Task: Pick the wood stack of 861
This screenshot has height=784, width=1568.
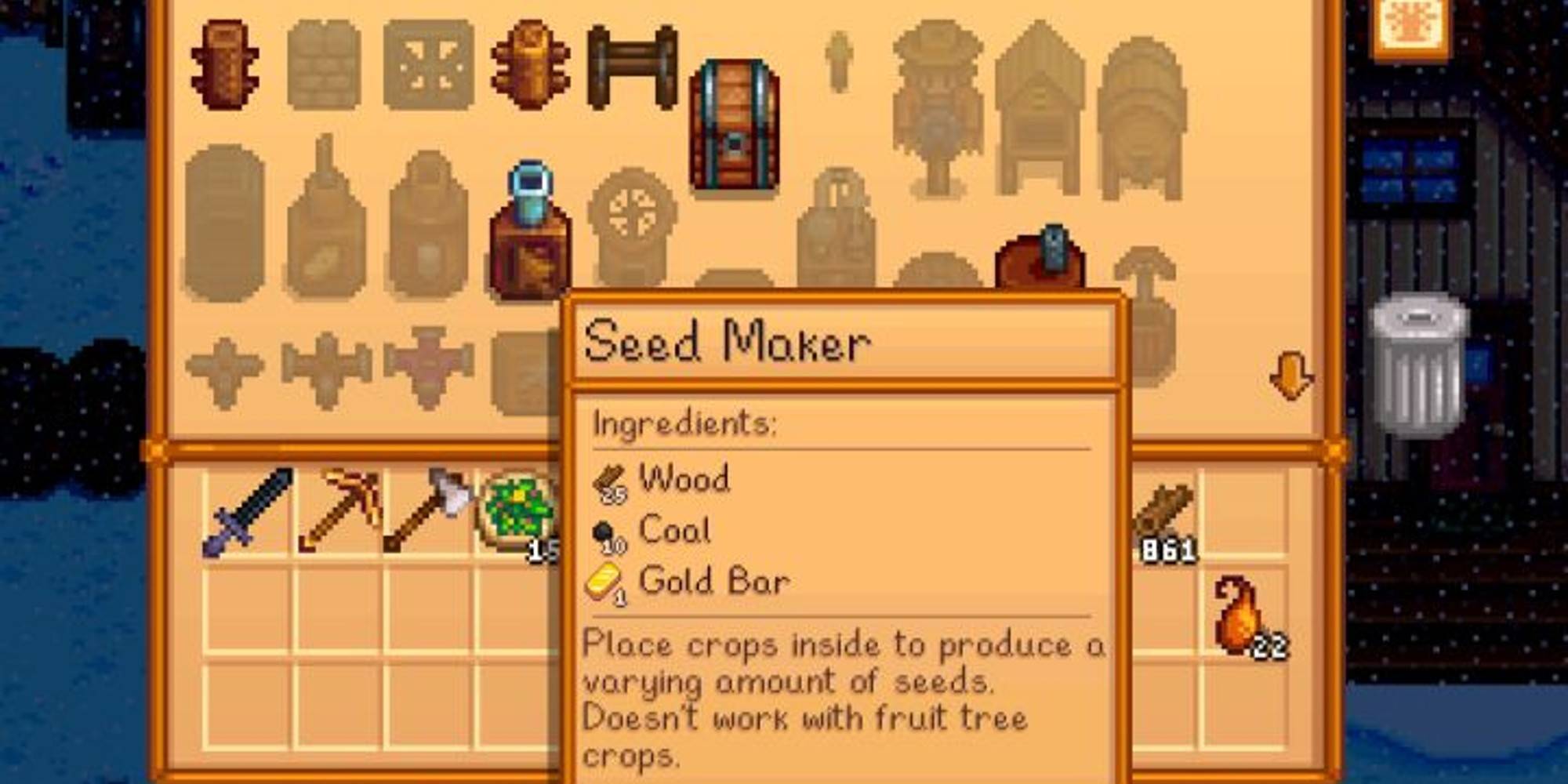Action: tap(1165, 517)
